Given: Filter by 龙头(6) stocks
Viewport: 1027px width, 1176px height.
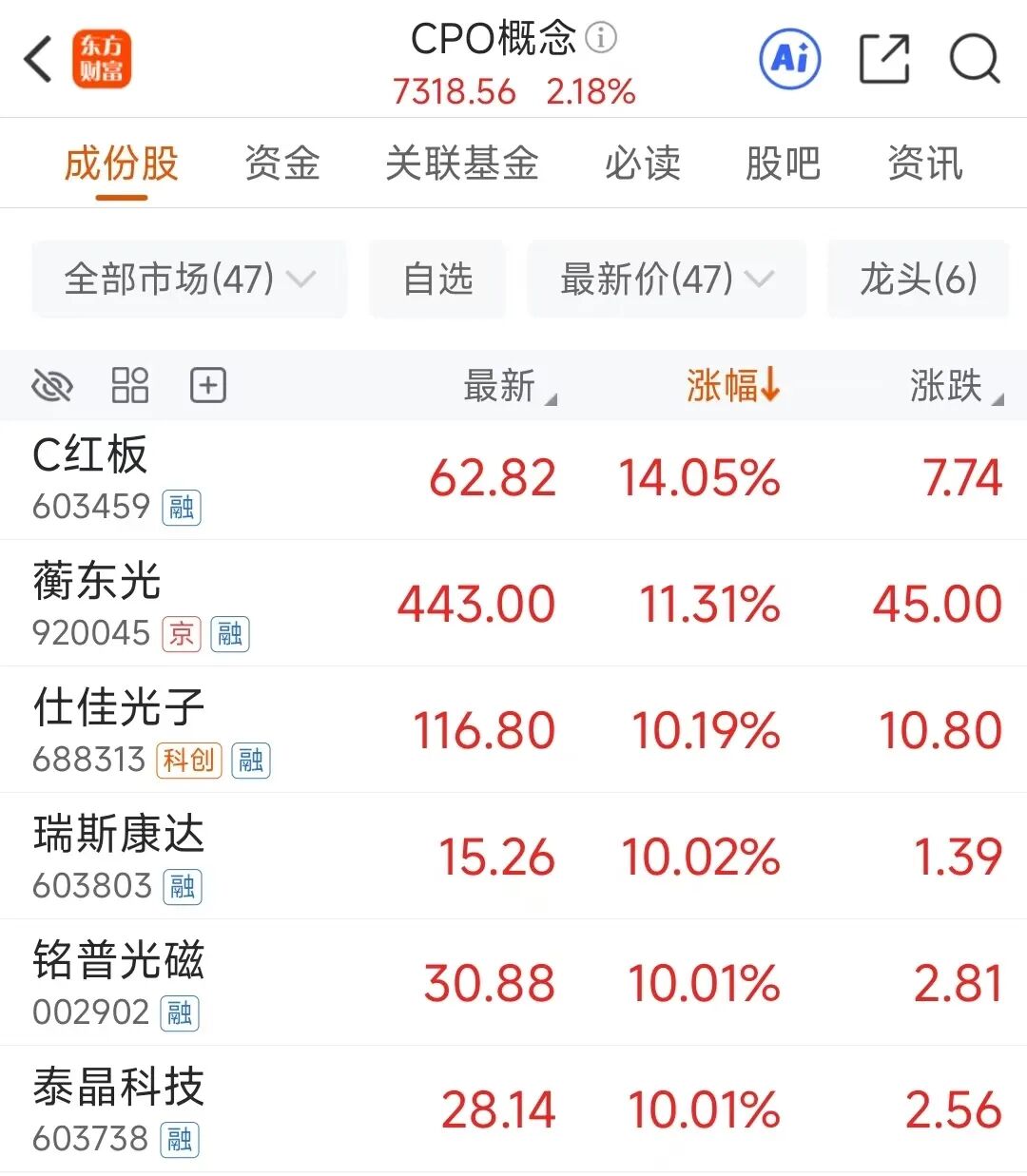Looking at the screenshot, I should pos(918,280).
